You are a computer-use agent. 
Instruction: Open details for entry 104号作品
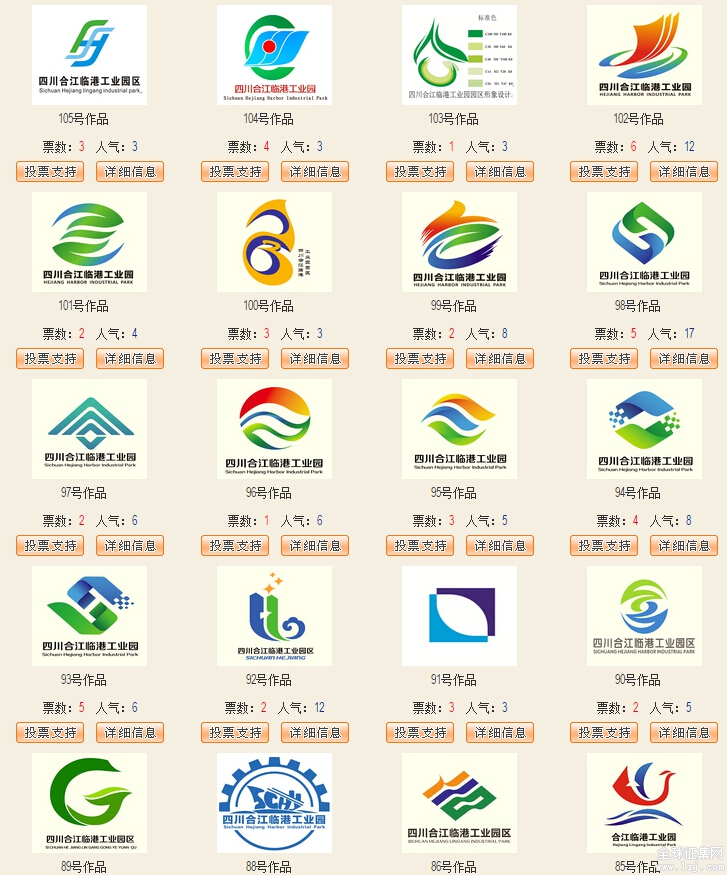pyautogui.click(x=315, y=171)
